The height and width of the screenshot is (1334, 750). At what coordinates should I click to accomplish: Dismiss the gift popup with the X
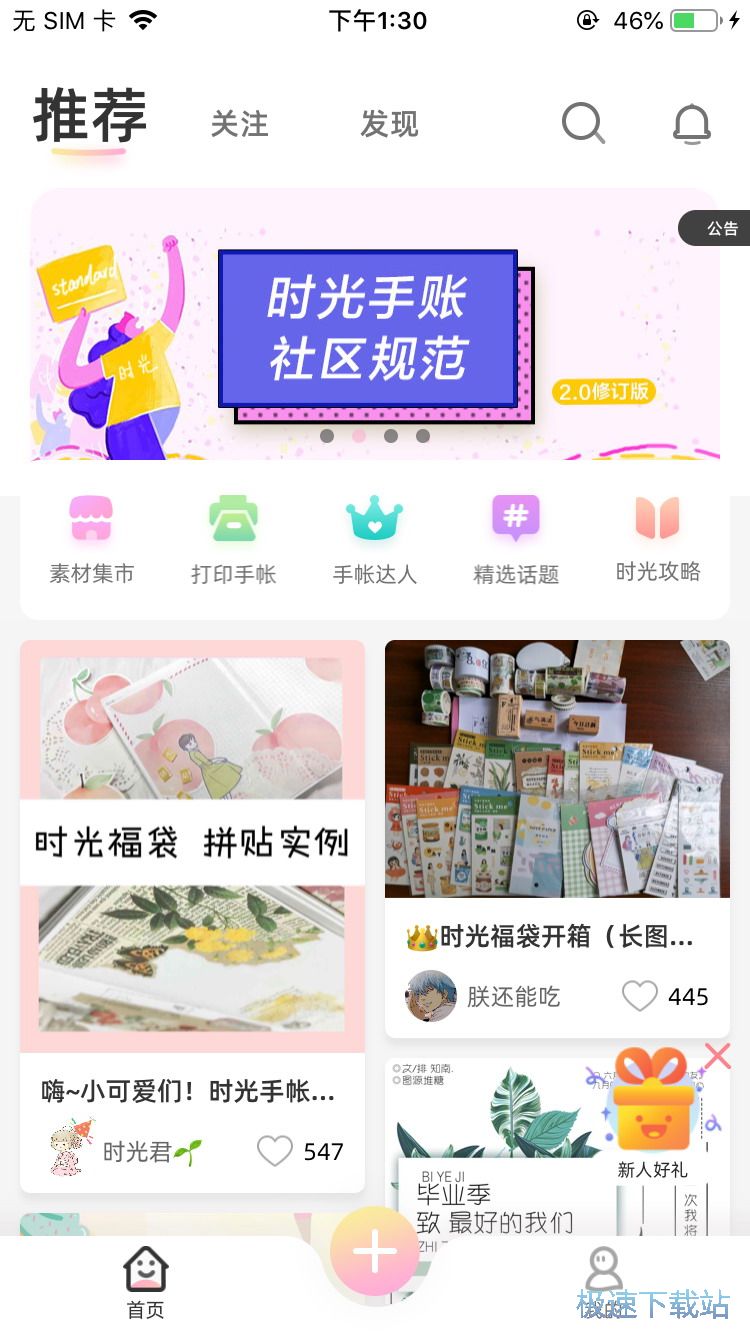click(716, 1055)
